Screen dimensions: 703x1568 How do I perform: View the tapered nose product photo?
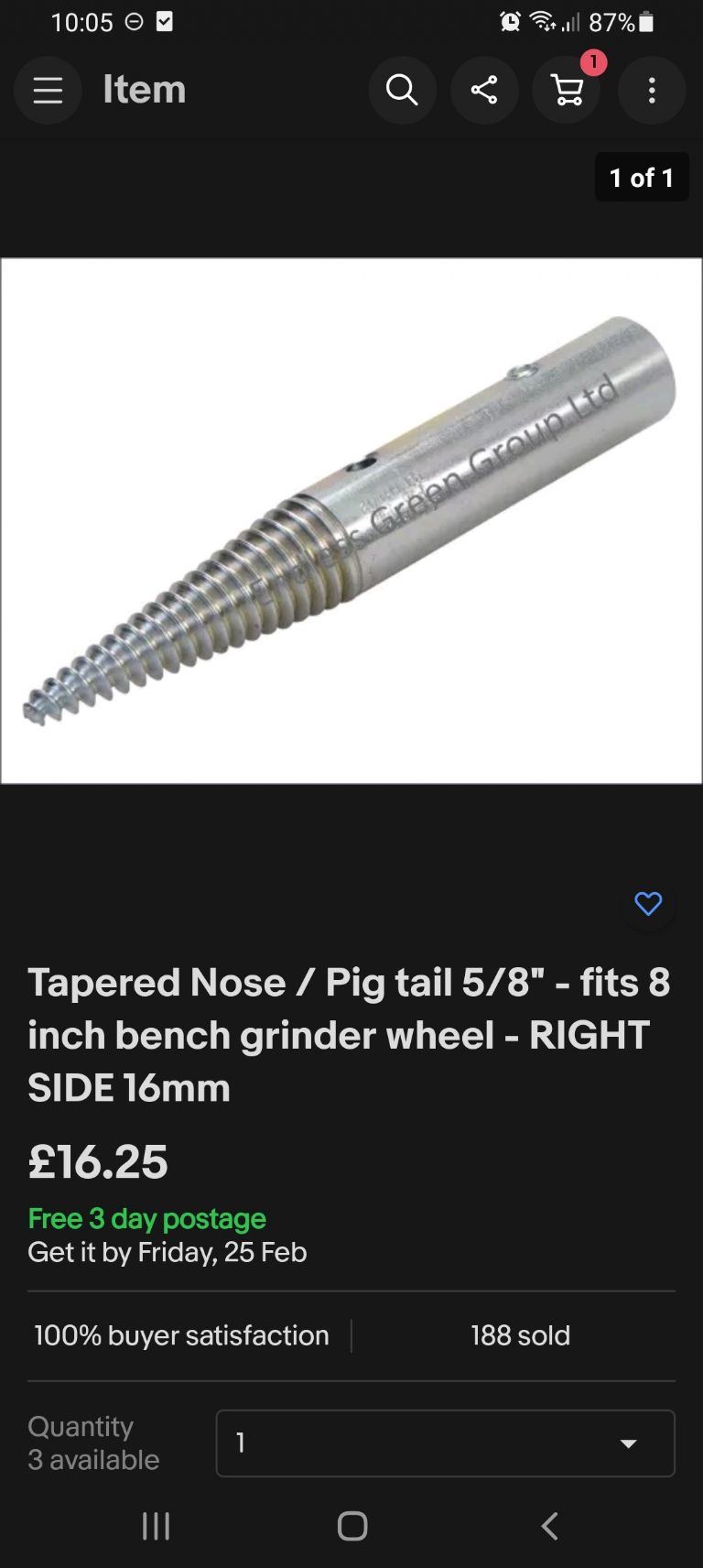coord(351,521)
